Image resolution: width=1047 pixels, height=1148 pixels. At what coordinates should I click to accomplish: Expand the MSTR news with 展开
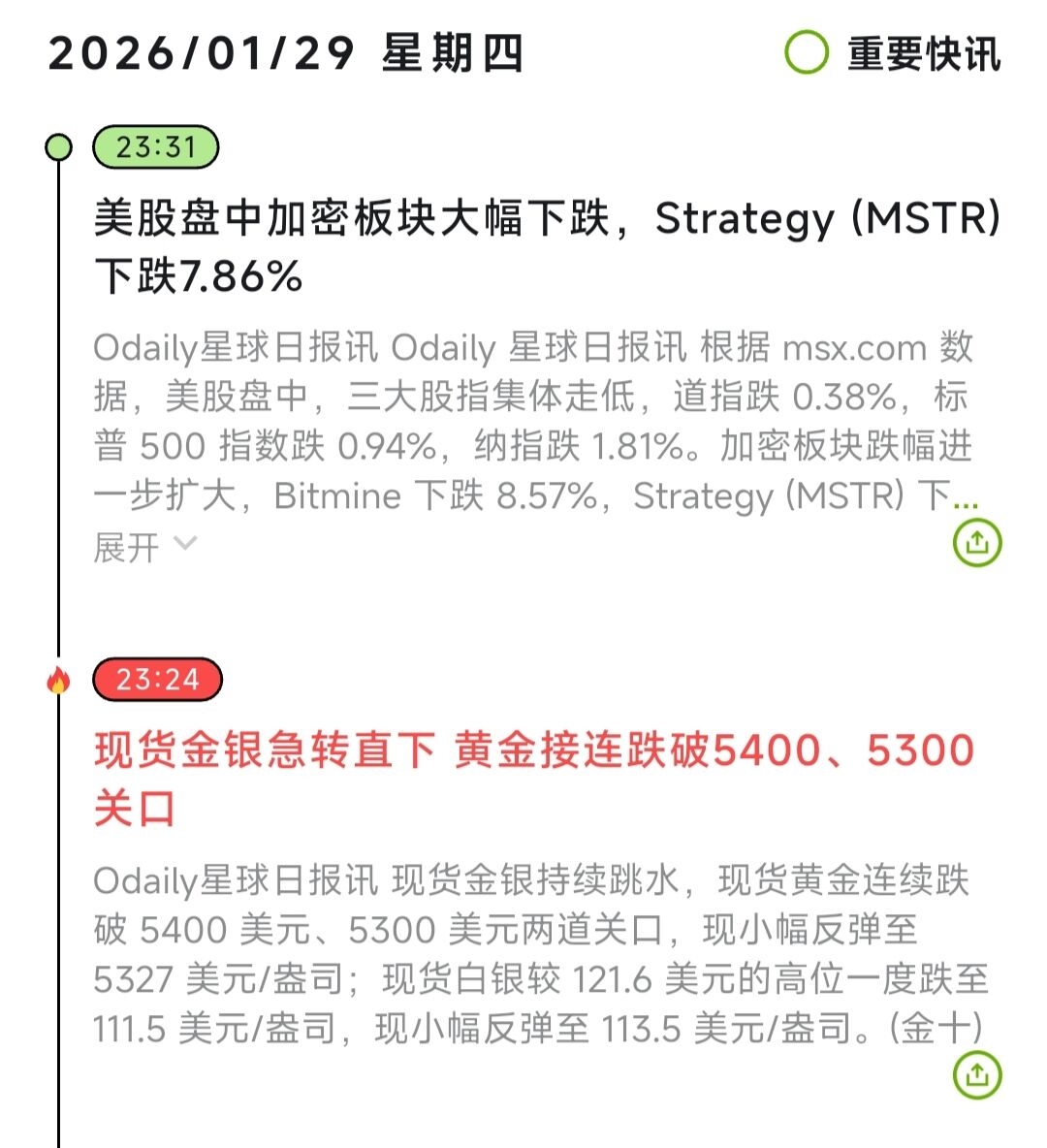145,547
